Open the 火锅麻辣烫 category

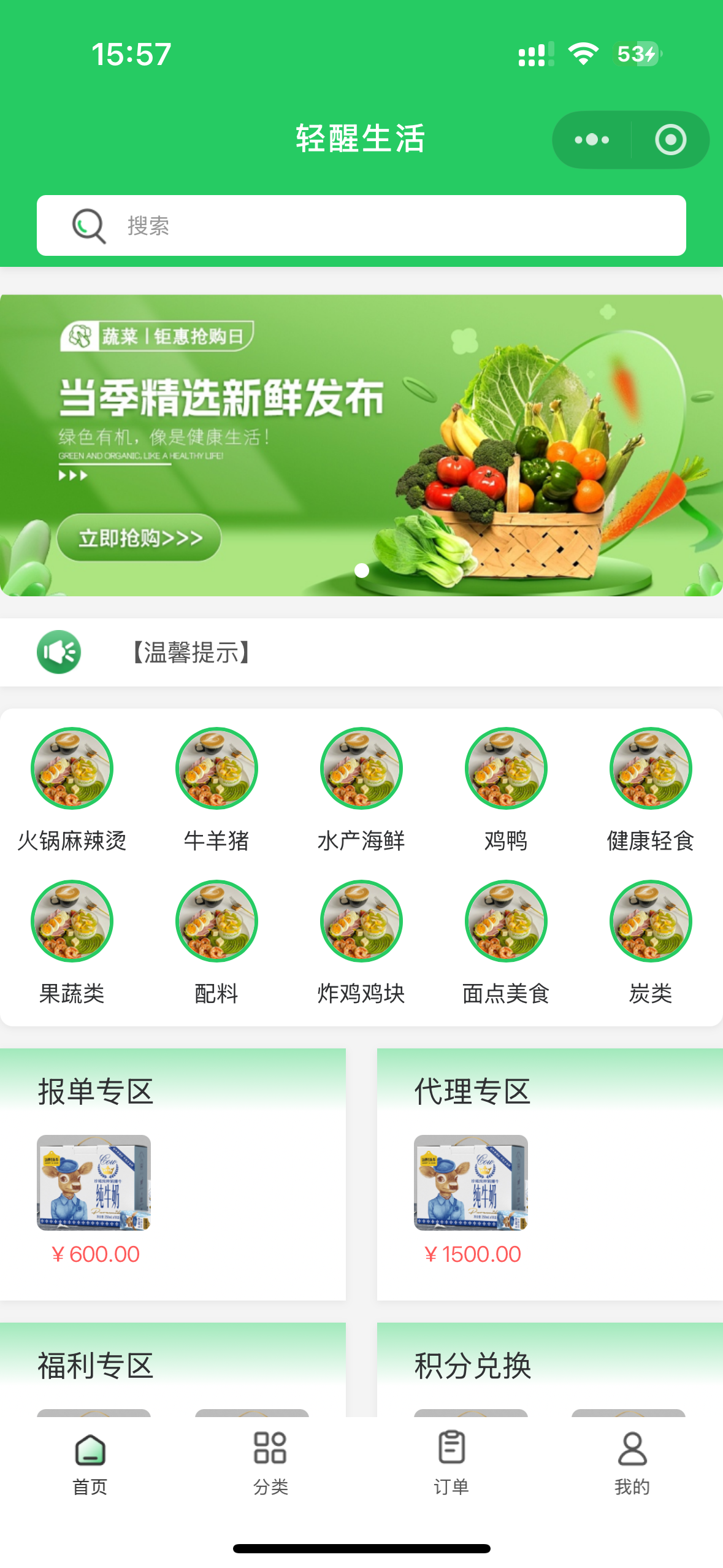(72, 790)
